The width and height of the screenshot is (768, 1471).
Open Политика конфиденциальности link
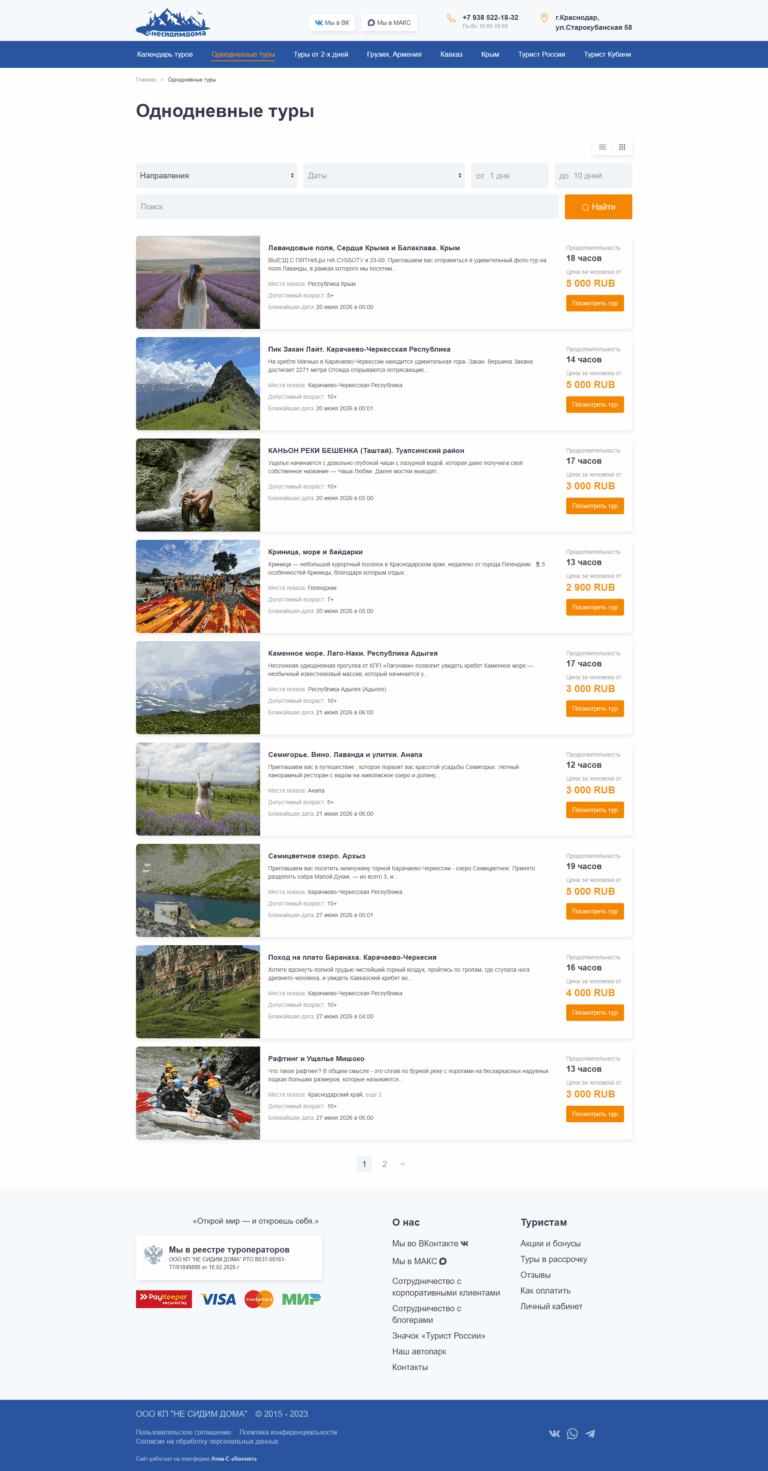(288, 1432)
